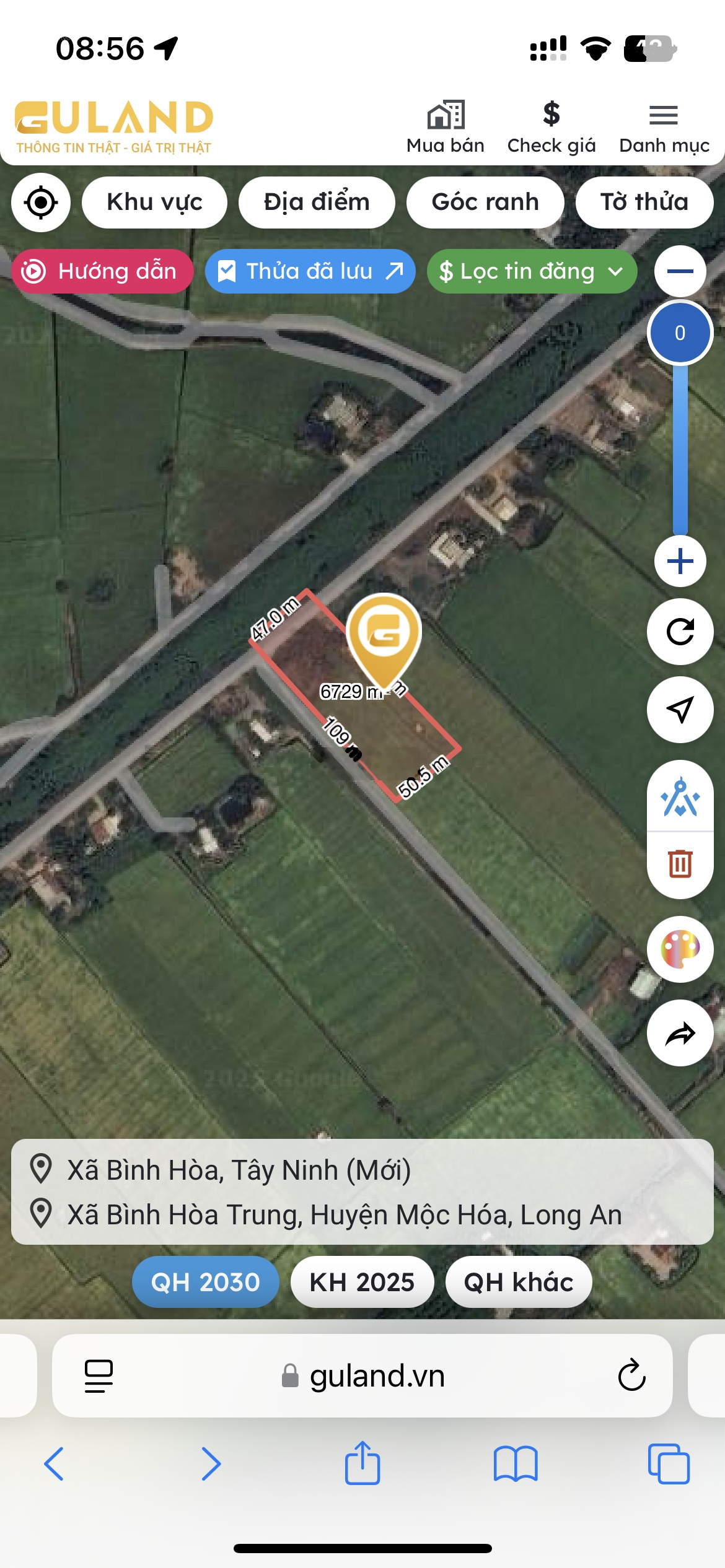Activate the measuring drawing tool

pos(680,797)
